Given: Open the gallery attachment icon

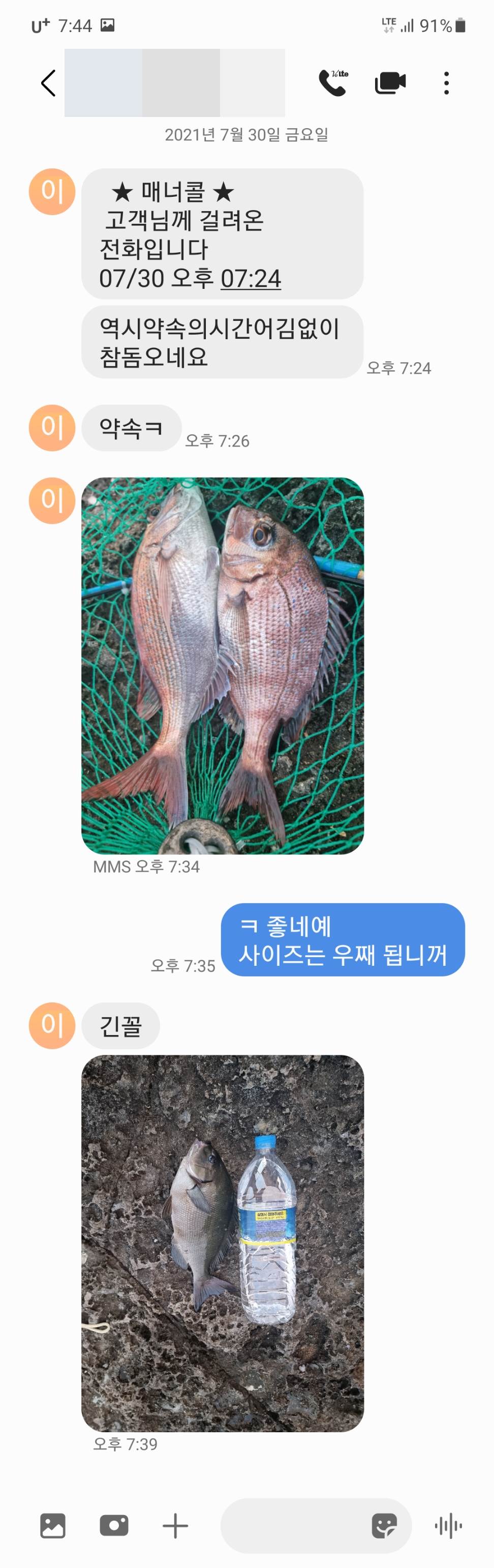Looking at the screenshot, I should [x=53, y=1525].
